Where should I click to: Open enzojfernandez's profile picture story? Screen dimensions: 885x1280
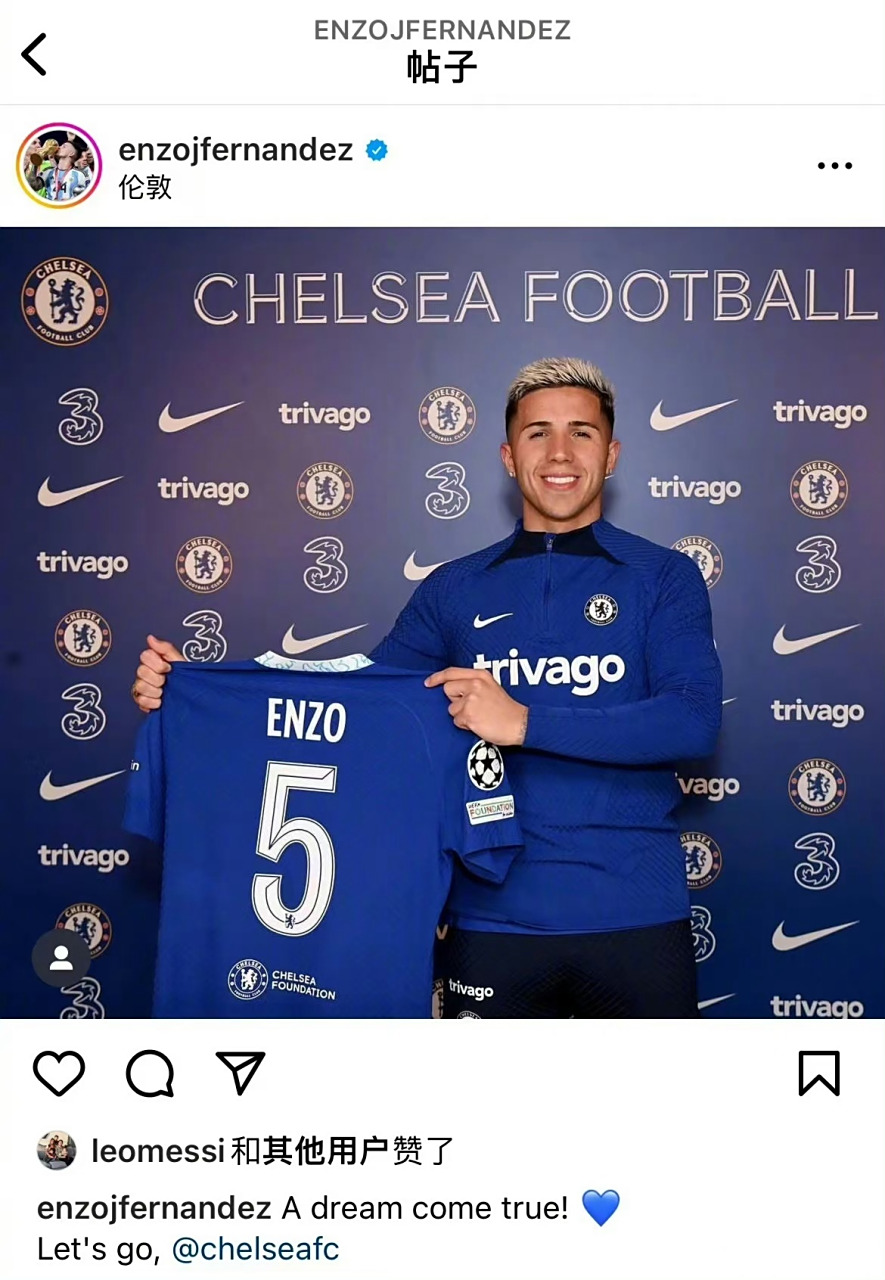coord(59,166)
